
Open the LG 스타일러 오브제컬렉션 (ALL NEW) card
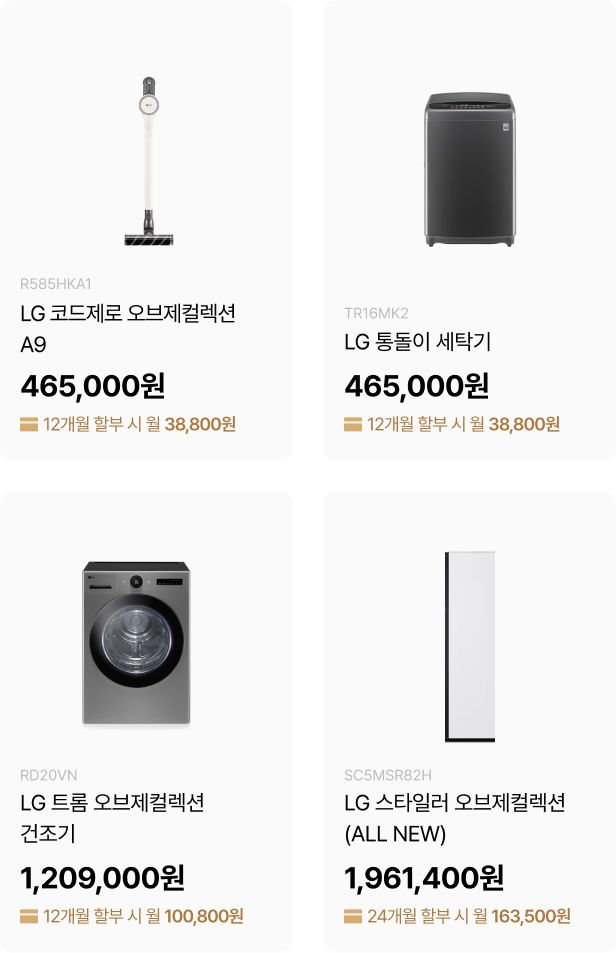469,720
